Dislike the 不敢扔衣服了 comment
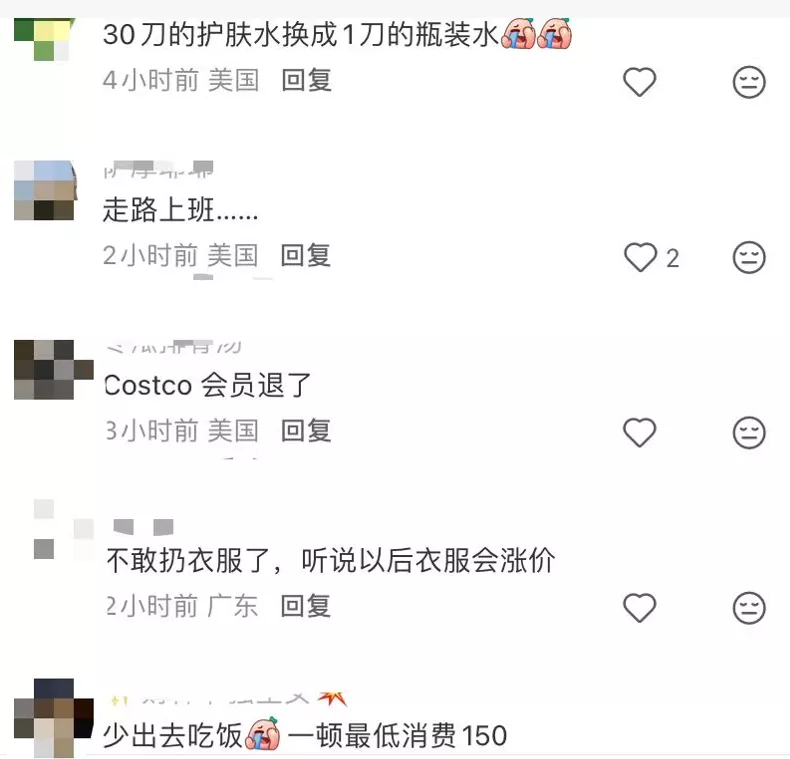Image resolution: width=790 pixels, height=759 pixels. click(x=749, y=608)
